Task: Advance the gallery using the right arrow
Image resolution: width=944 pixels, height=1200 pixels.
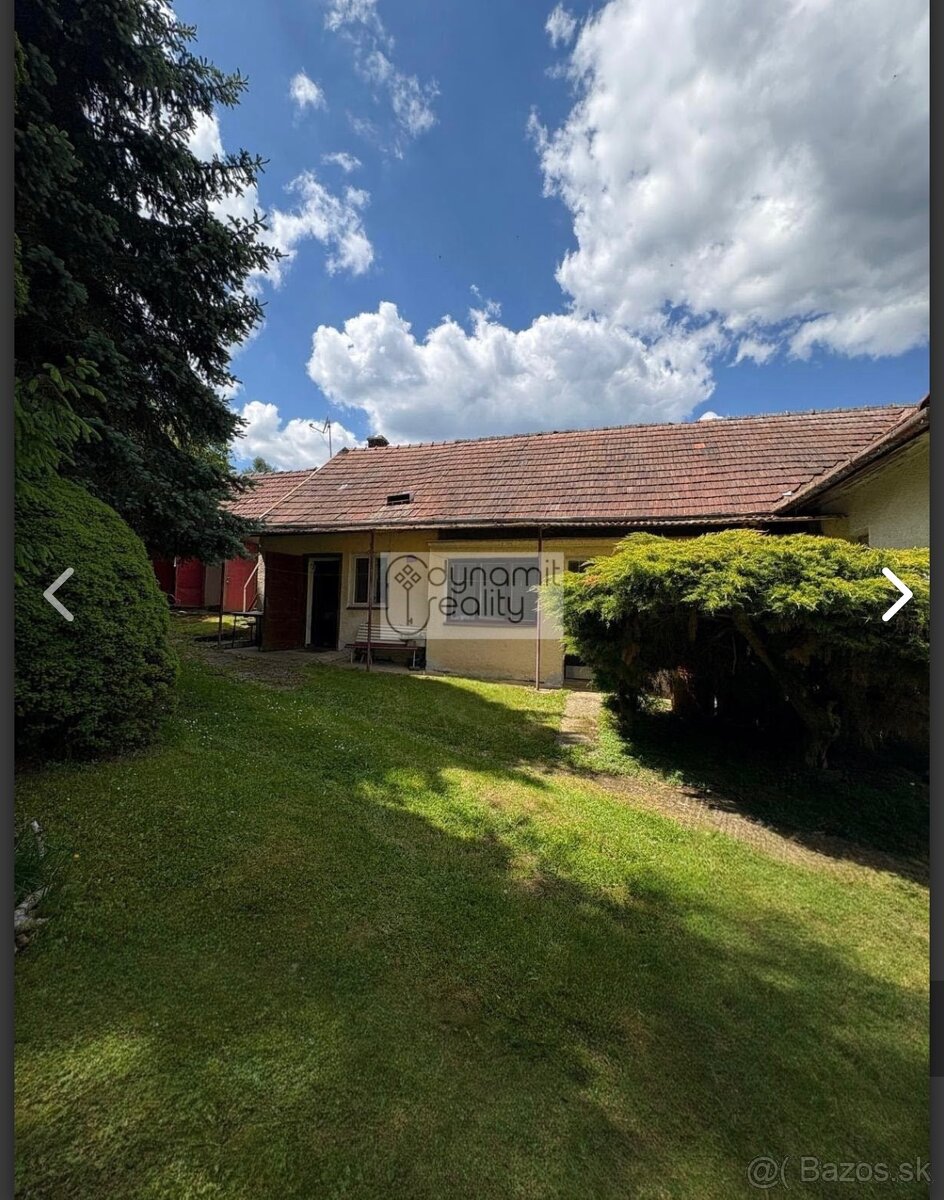Action: [897, 594]
